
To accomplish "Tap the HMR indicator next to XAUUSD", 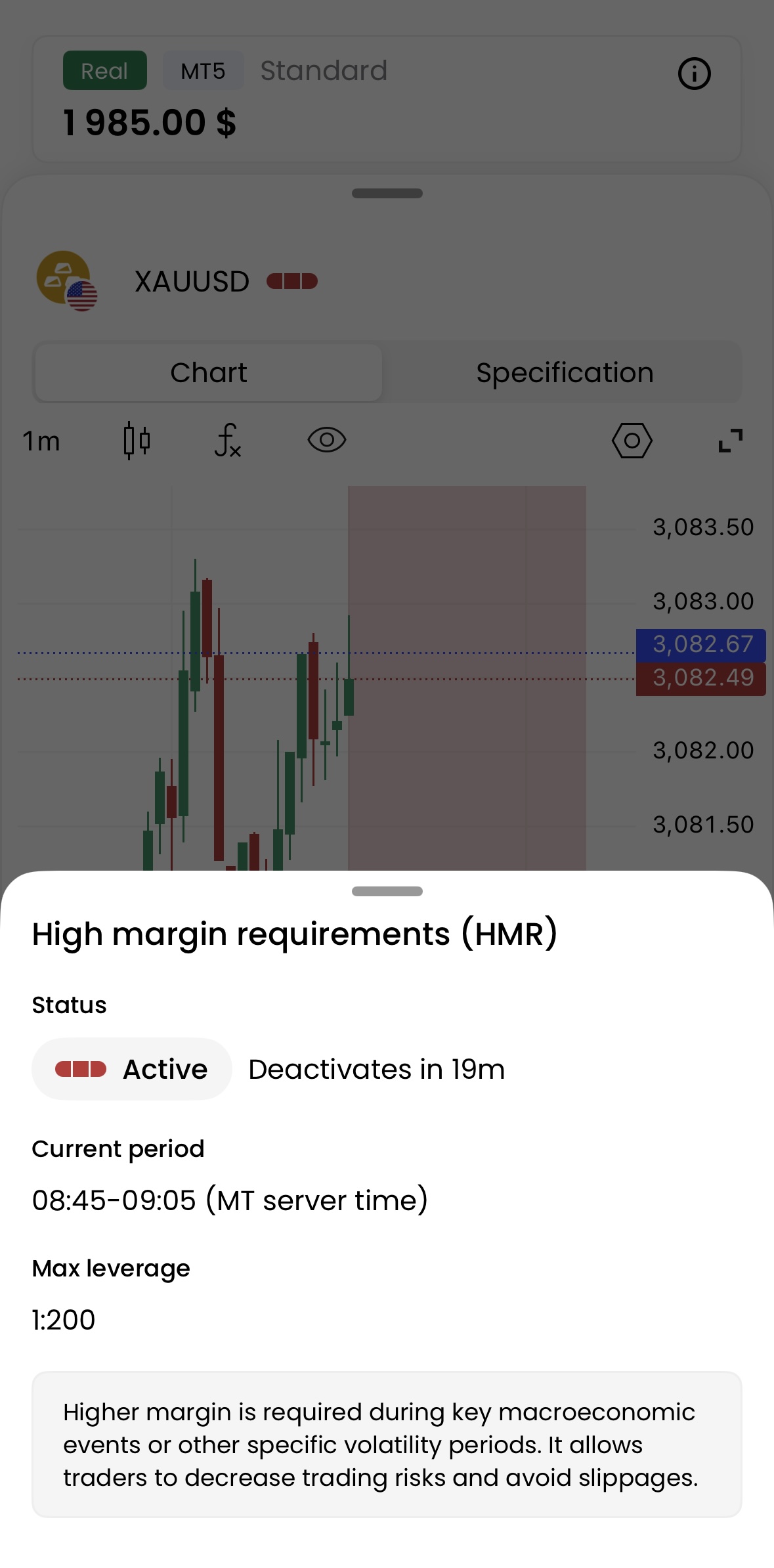I will [x=292, y=282].
